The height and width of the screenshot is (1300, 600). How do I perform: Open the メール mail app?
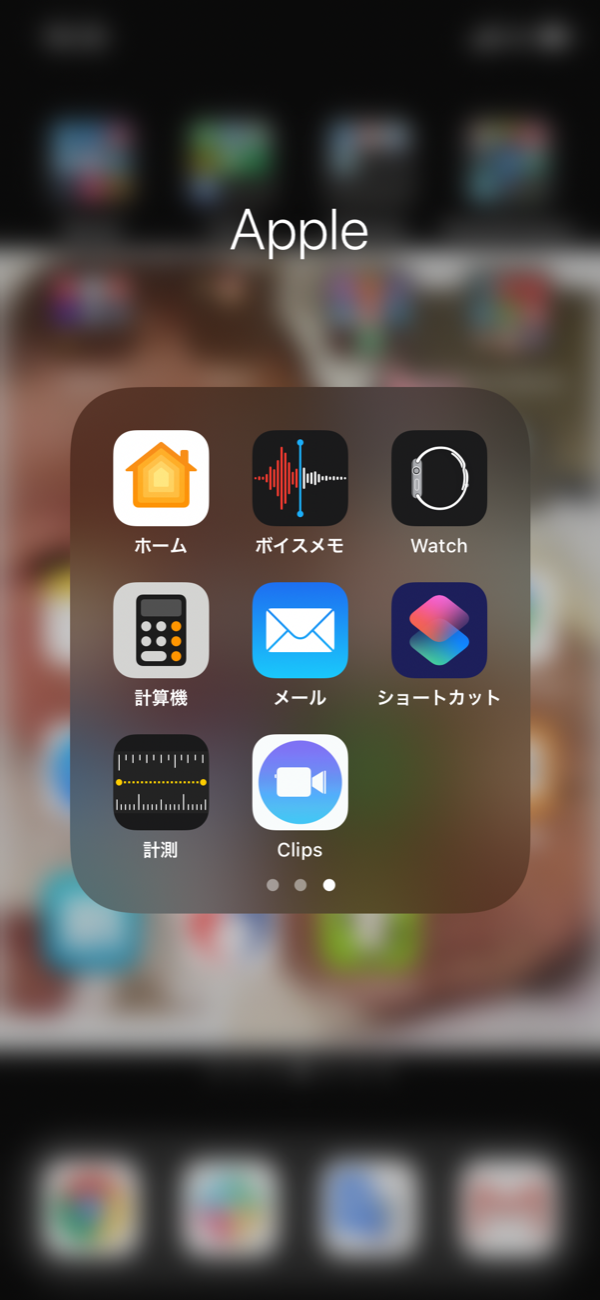300,630
